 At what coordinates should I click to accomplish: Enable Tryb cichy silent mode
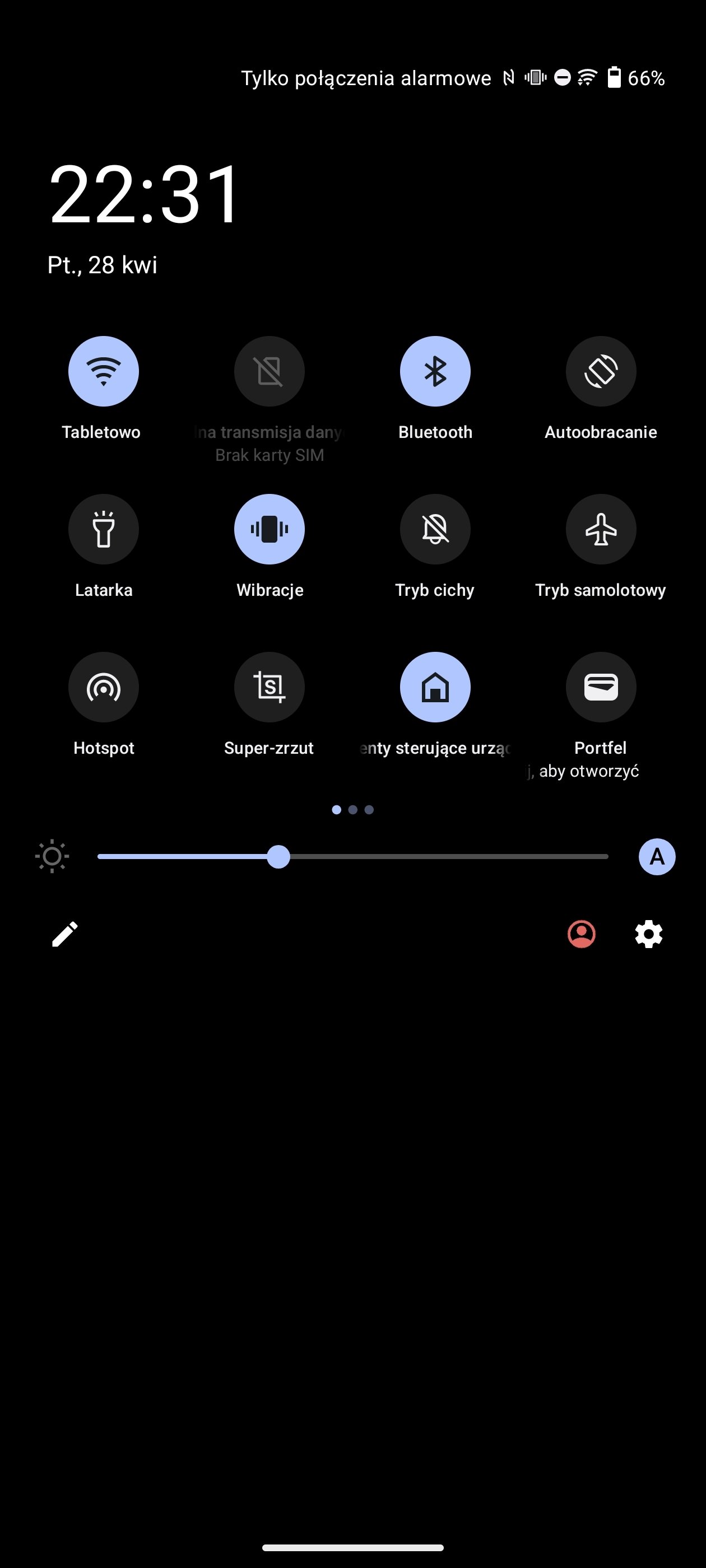click(435, 529)
